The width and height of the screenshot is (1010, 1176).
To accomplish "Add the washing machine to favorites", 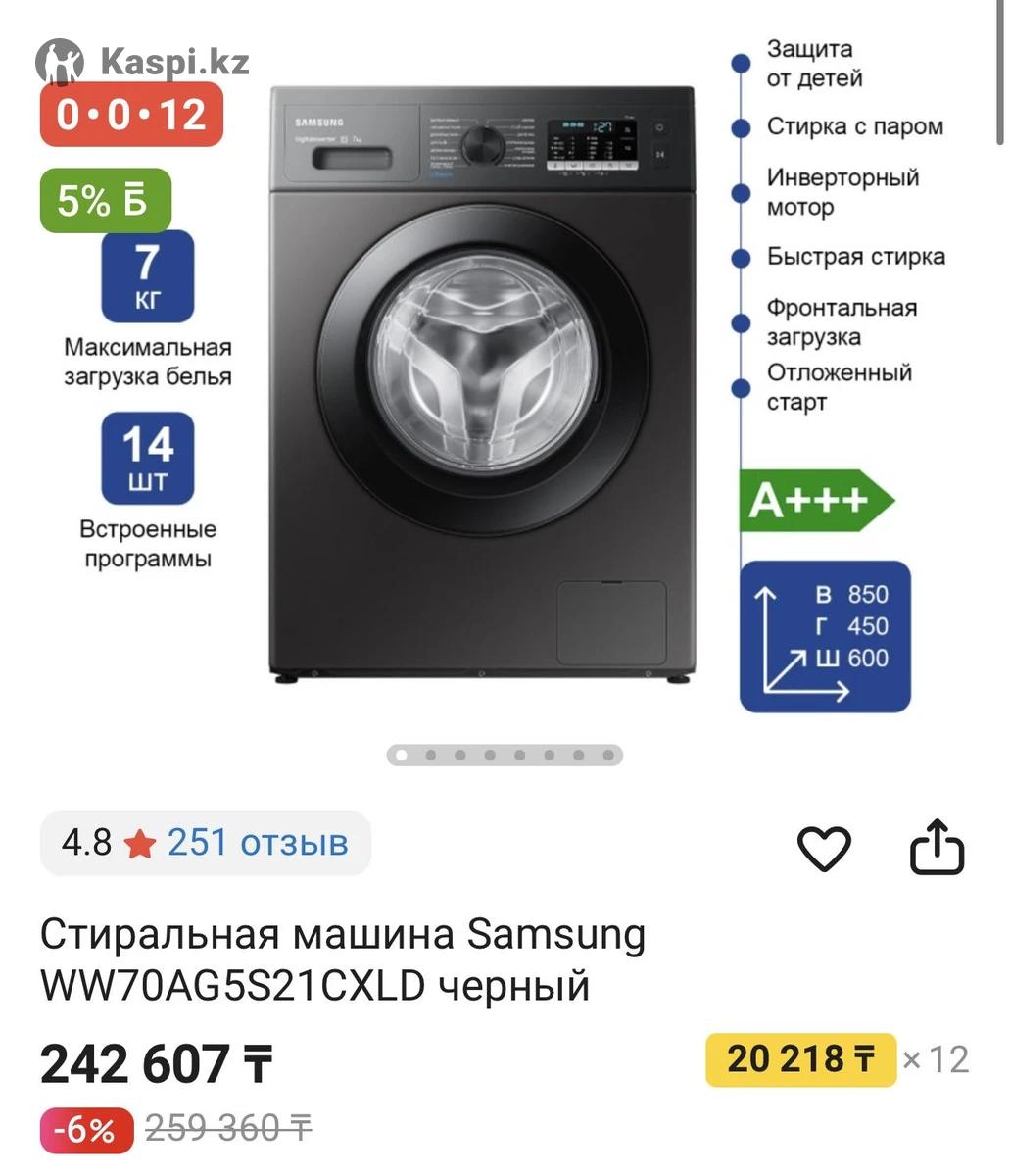I will [x=824, y=848].
